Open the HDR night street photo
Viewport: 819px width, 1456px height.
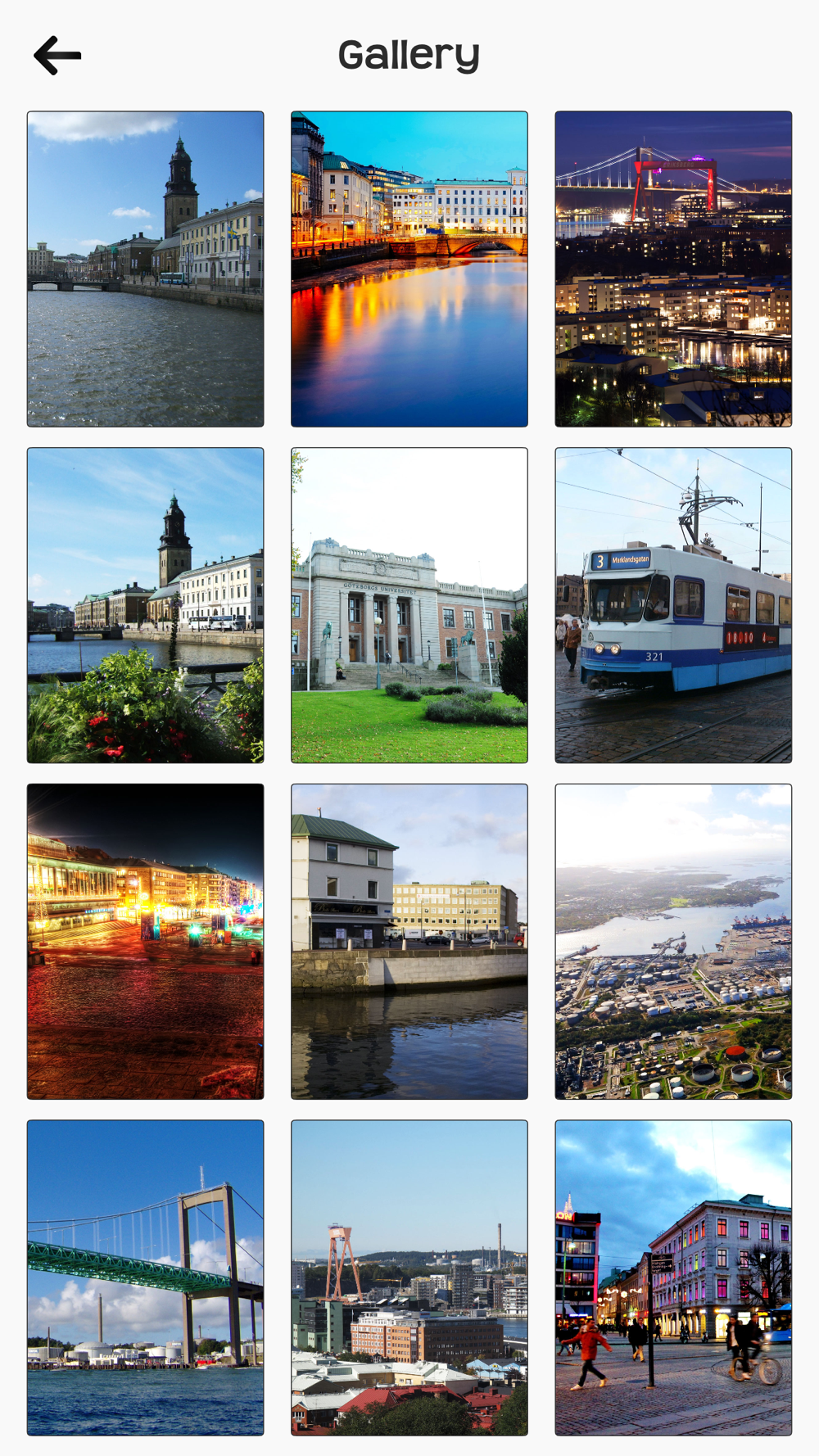pos(146,942)
